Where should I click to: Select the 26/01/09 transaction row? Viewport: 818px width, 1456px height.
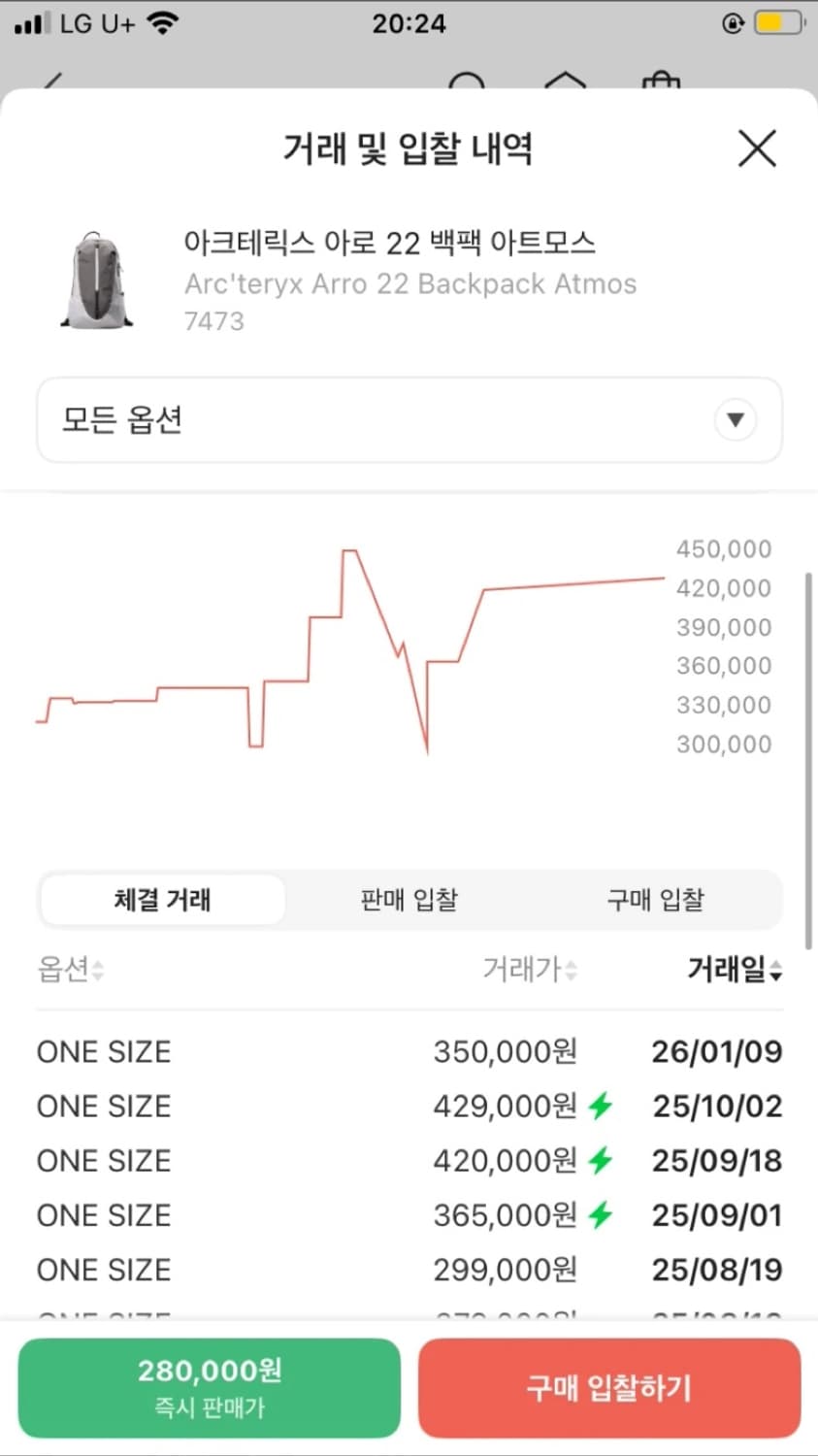click(x=409, y=1051)
